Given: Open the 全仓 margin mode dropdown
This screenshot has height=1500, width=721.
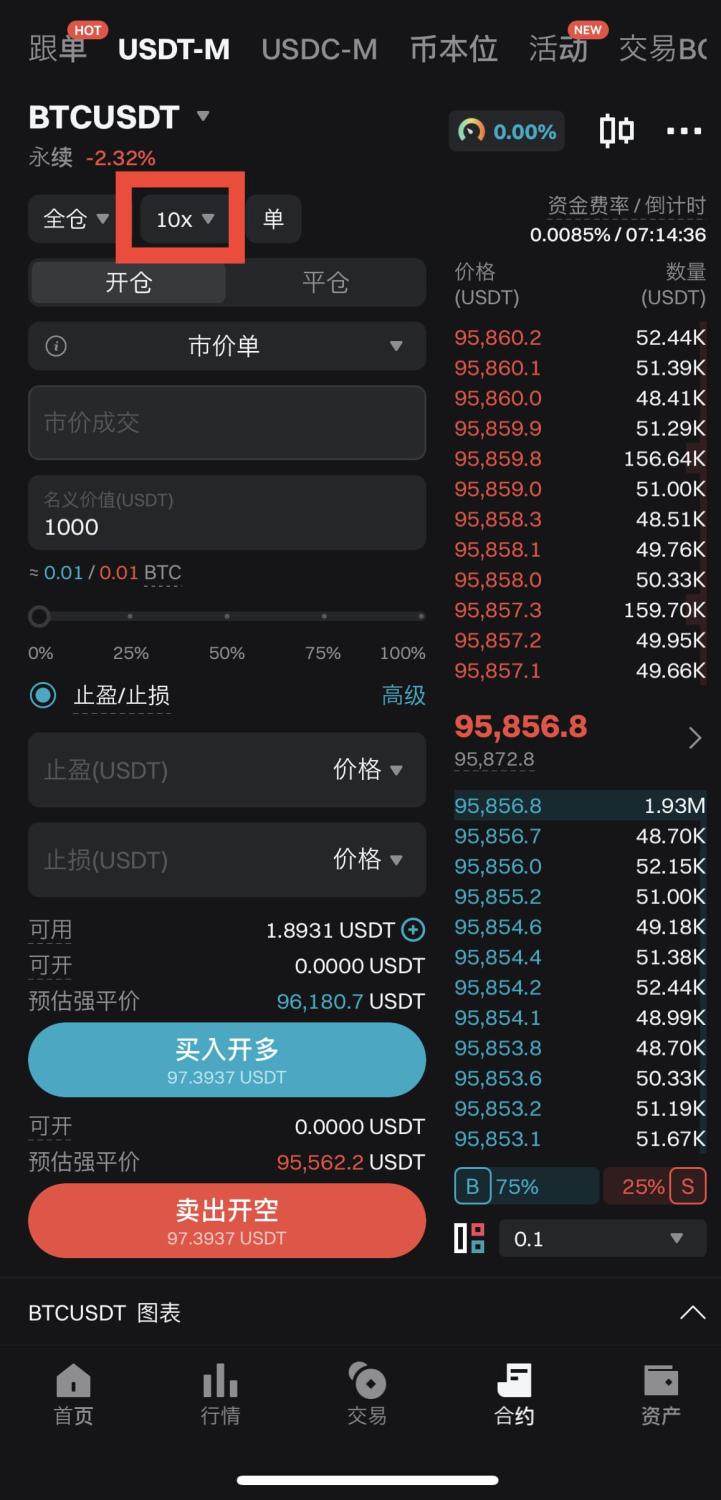Looking at the screenshot, I should (x=74, y=219).
